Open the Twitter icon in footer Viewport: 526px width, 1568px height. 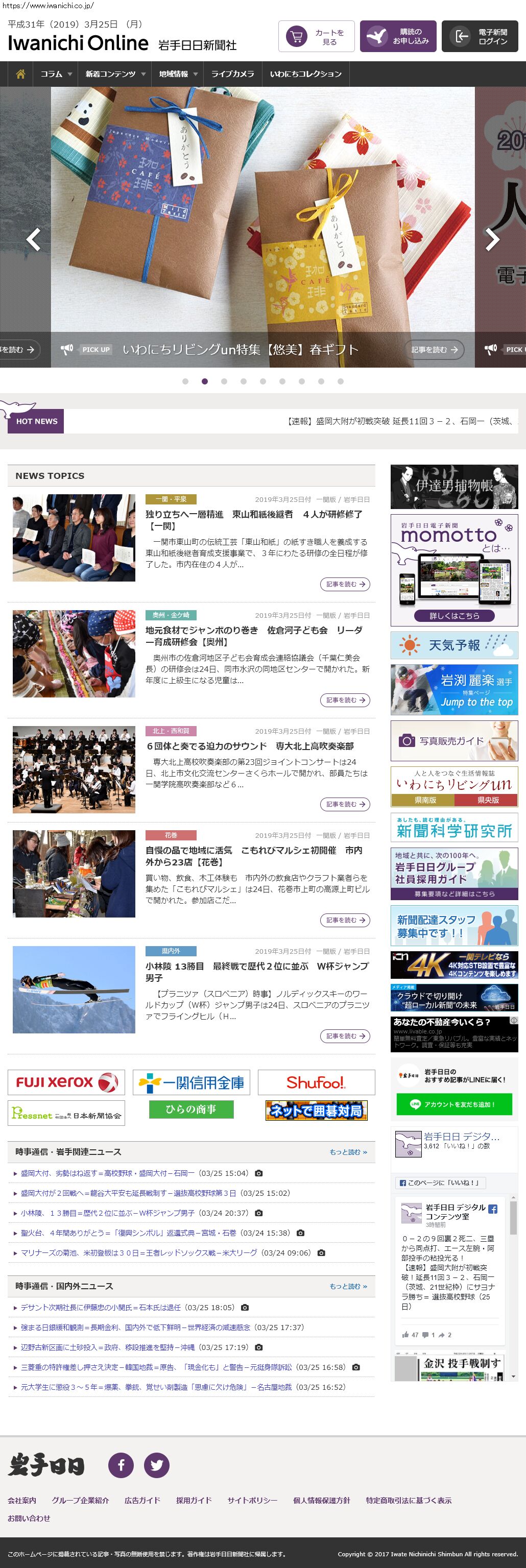tap(156, 1465)
